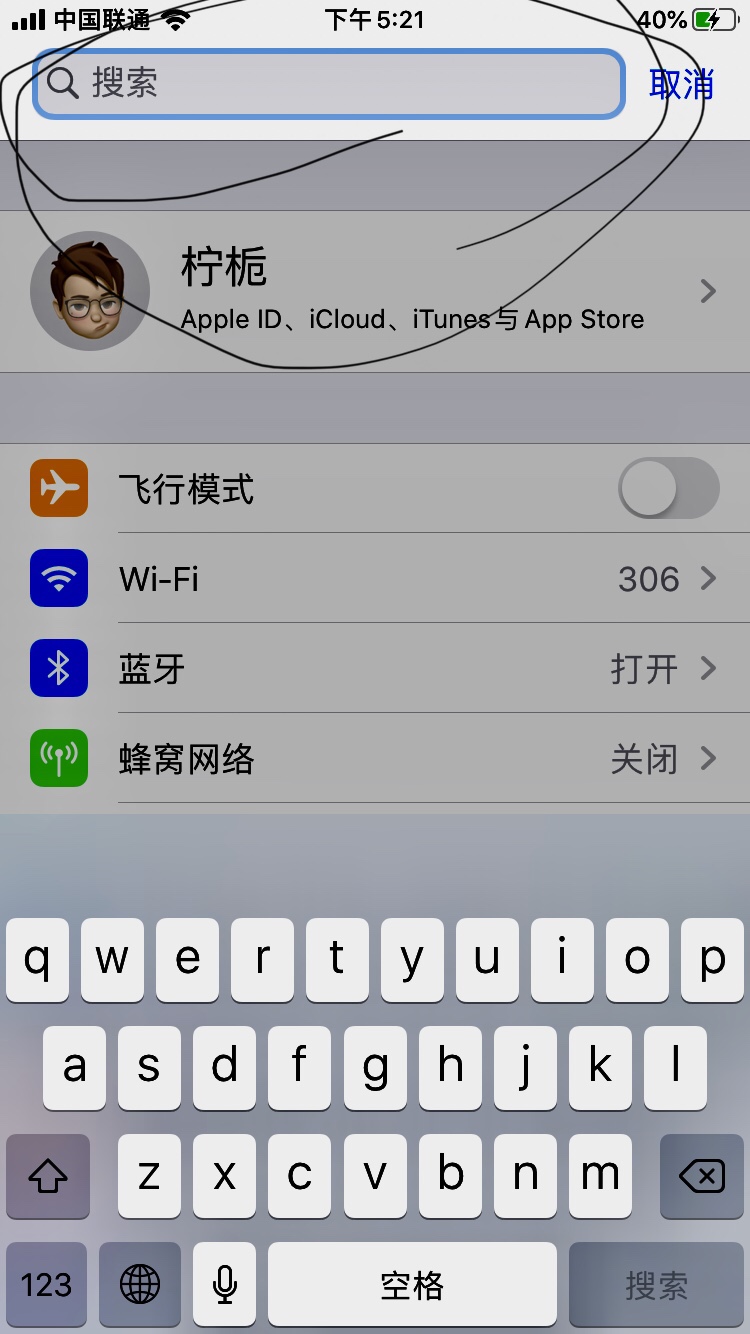
Task: Open 蓝牙 Bluetooth settings
Action: pyautogui.click(x=375, y=669)
